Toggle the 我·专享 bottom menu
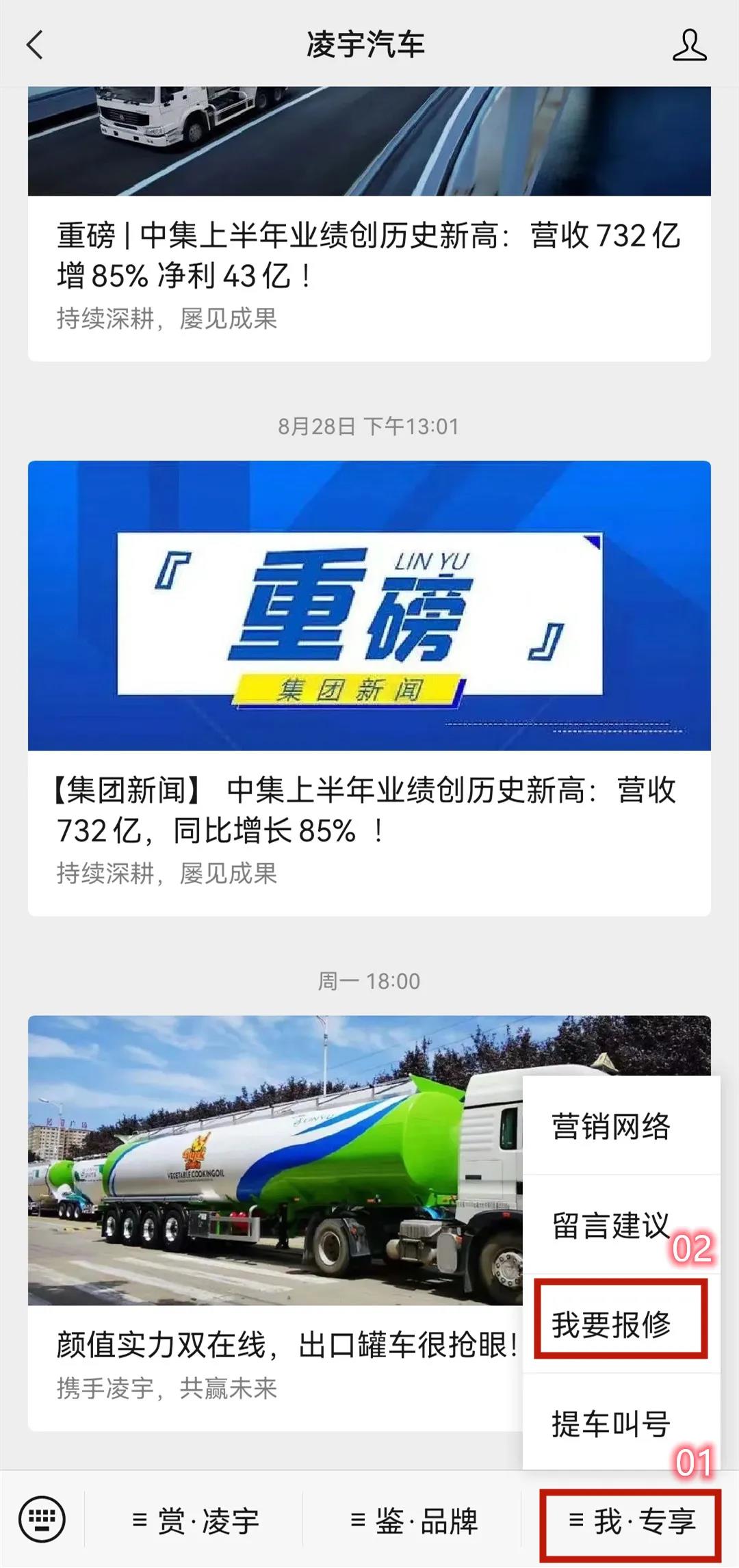 point(632,1521)
